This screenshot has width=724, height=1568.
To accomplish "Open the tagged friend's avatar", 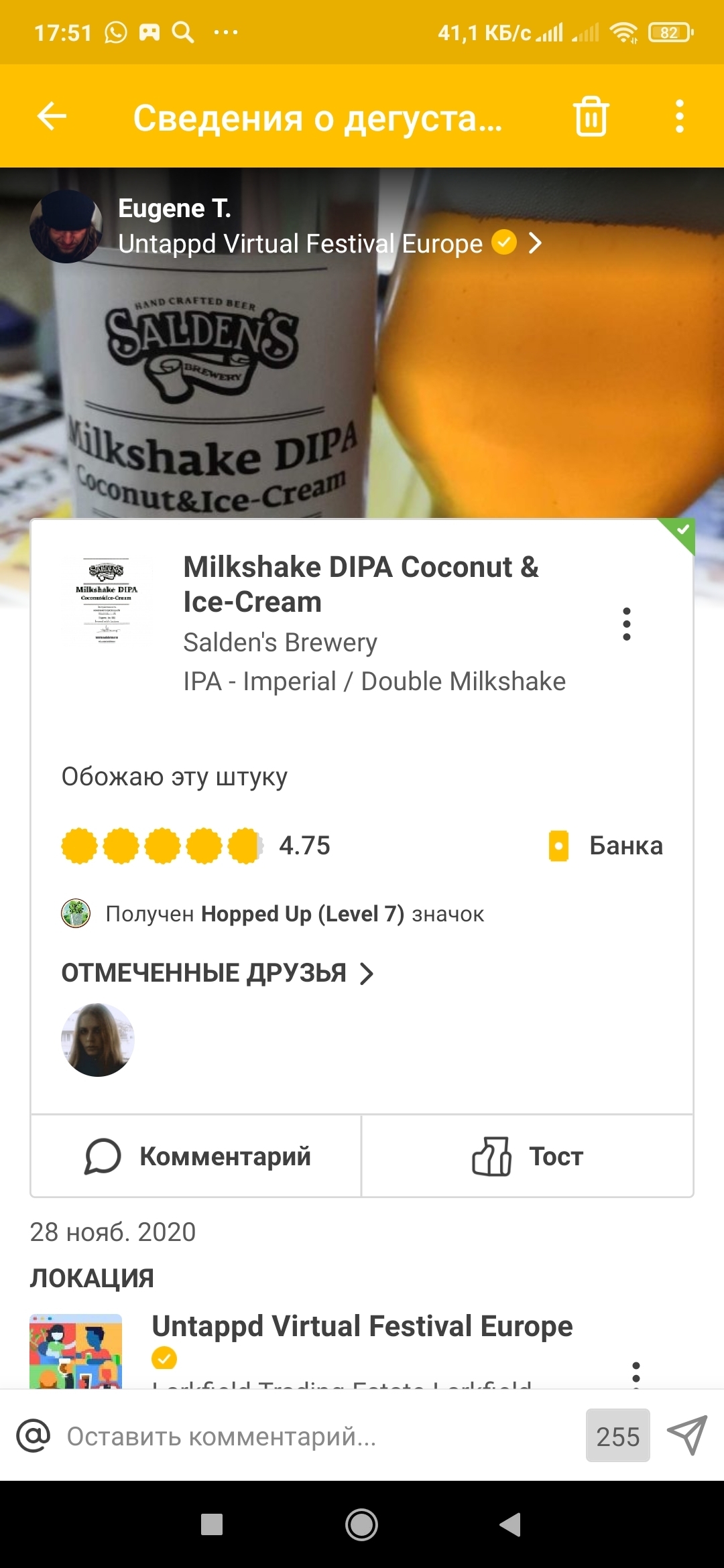I will coord(98,1040).
